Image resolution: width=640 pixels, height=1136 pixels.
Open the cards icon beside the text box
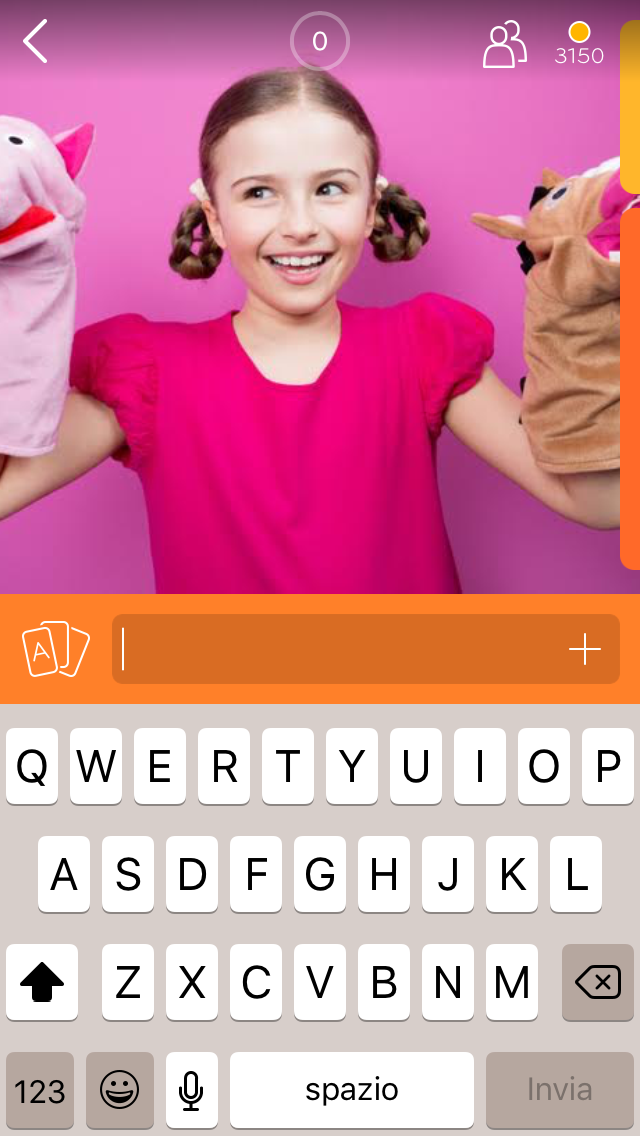(x=56, y=649)
